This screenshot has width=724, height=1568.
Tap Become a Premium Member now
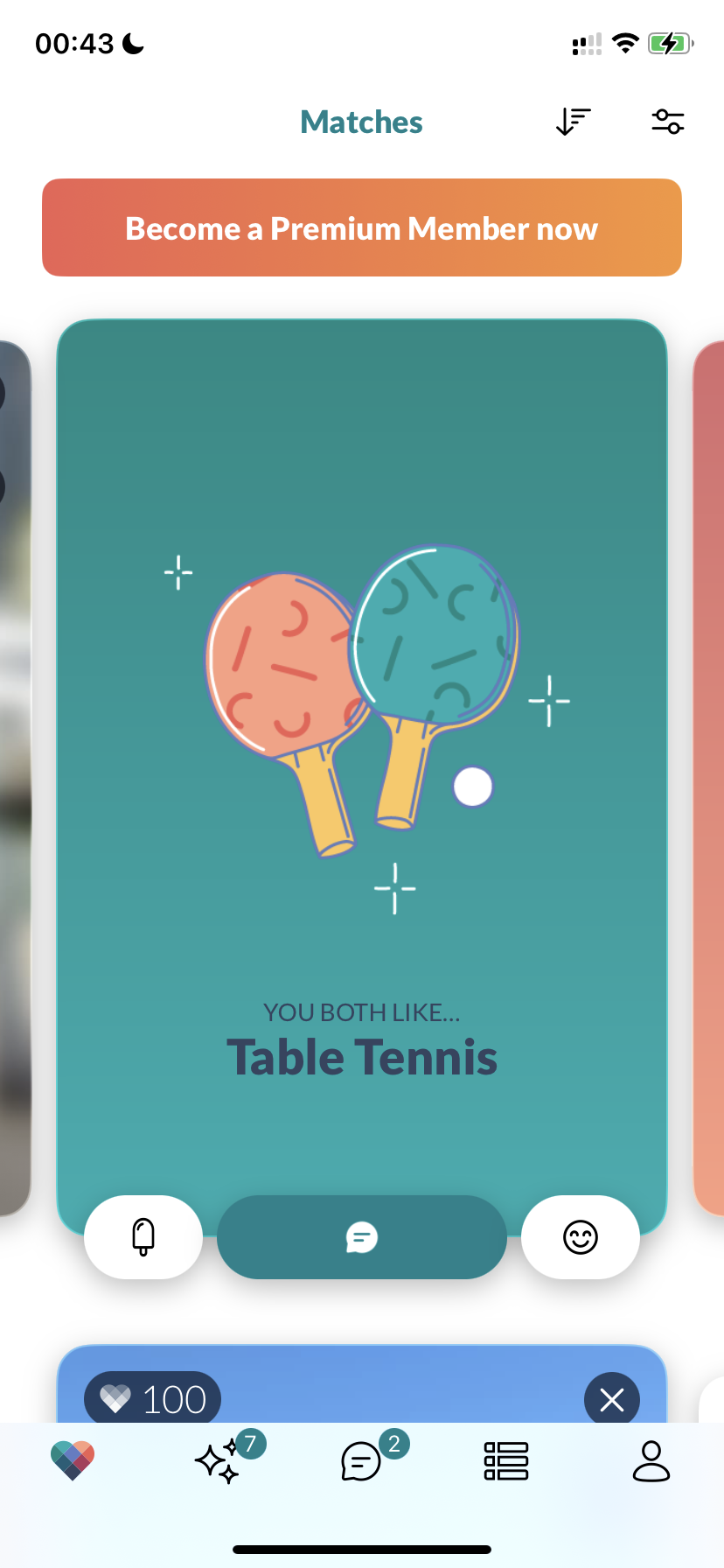coord(362,228)
